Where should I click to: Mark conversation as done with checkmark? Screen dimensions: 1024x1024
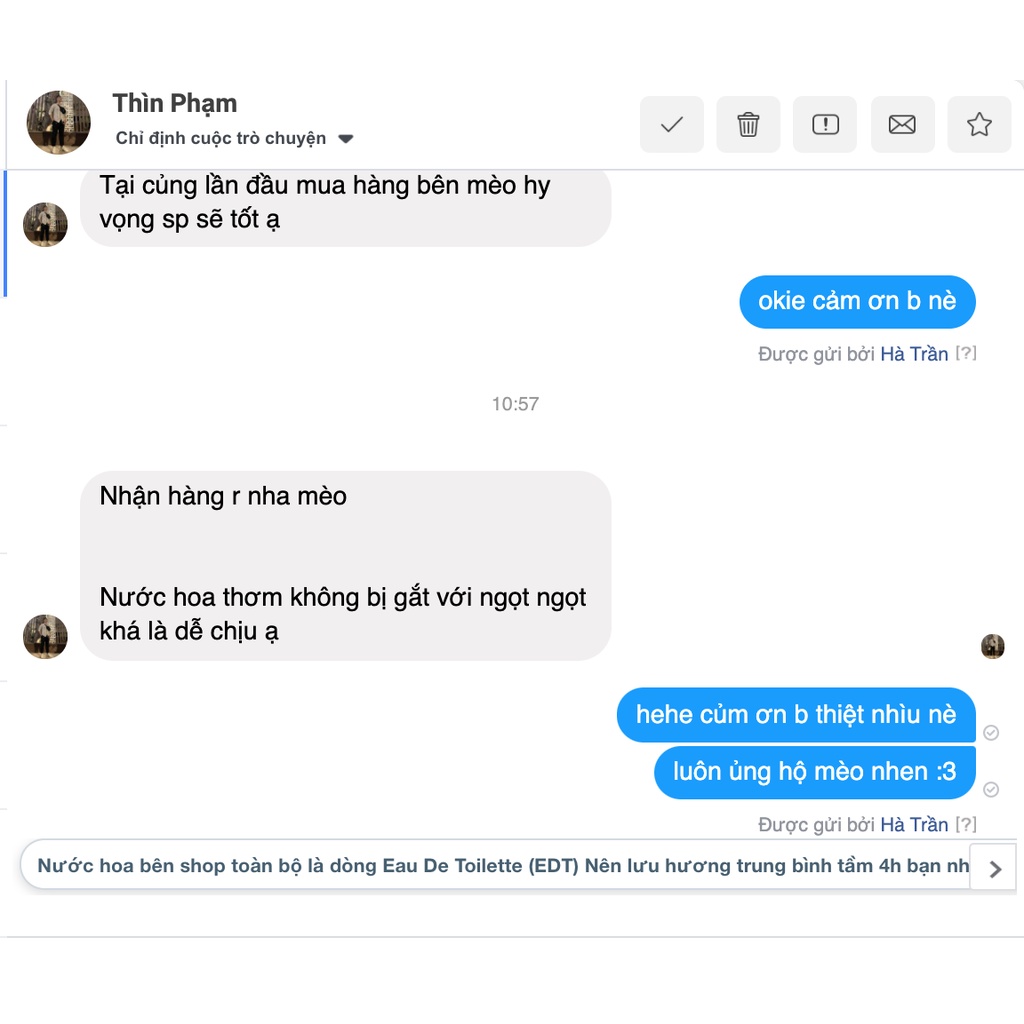pyautogui.click(x=672, y=125)
